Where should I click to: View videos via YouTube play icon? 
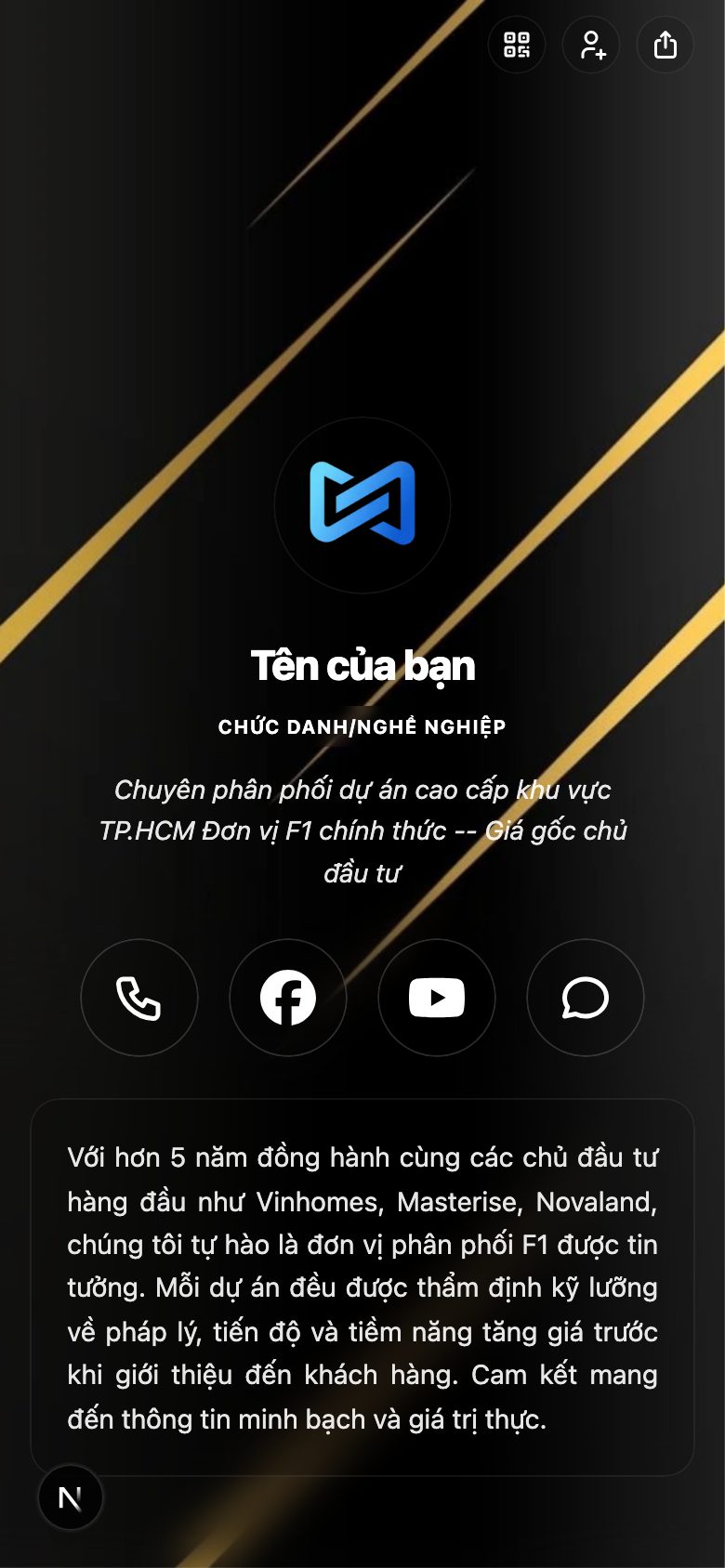tap(437, 998)
